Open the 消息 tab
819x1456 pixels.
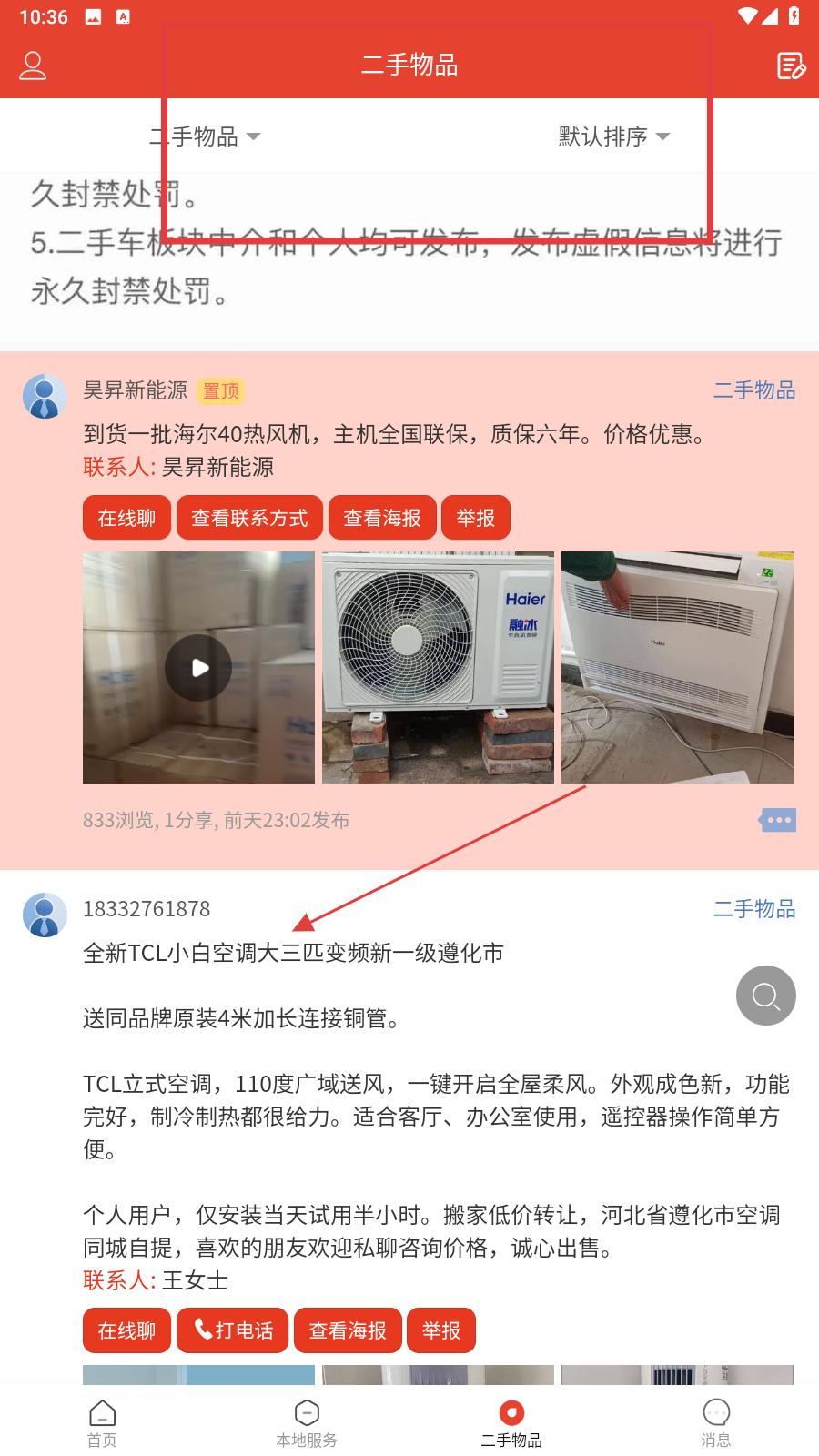click(716, 1423)
